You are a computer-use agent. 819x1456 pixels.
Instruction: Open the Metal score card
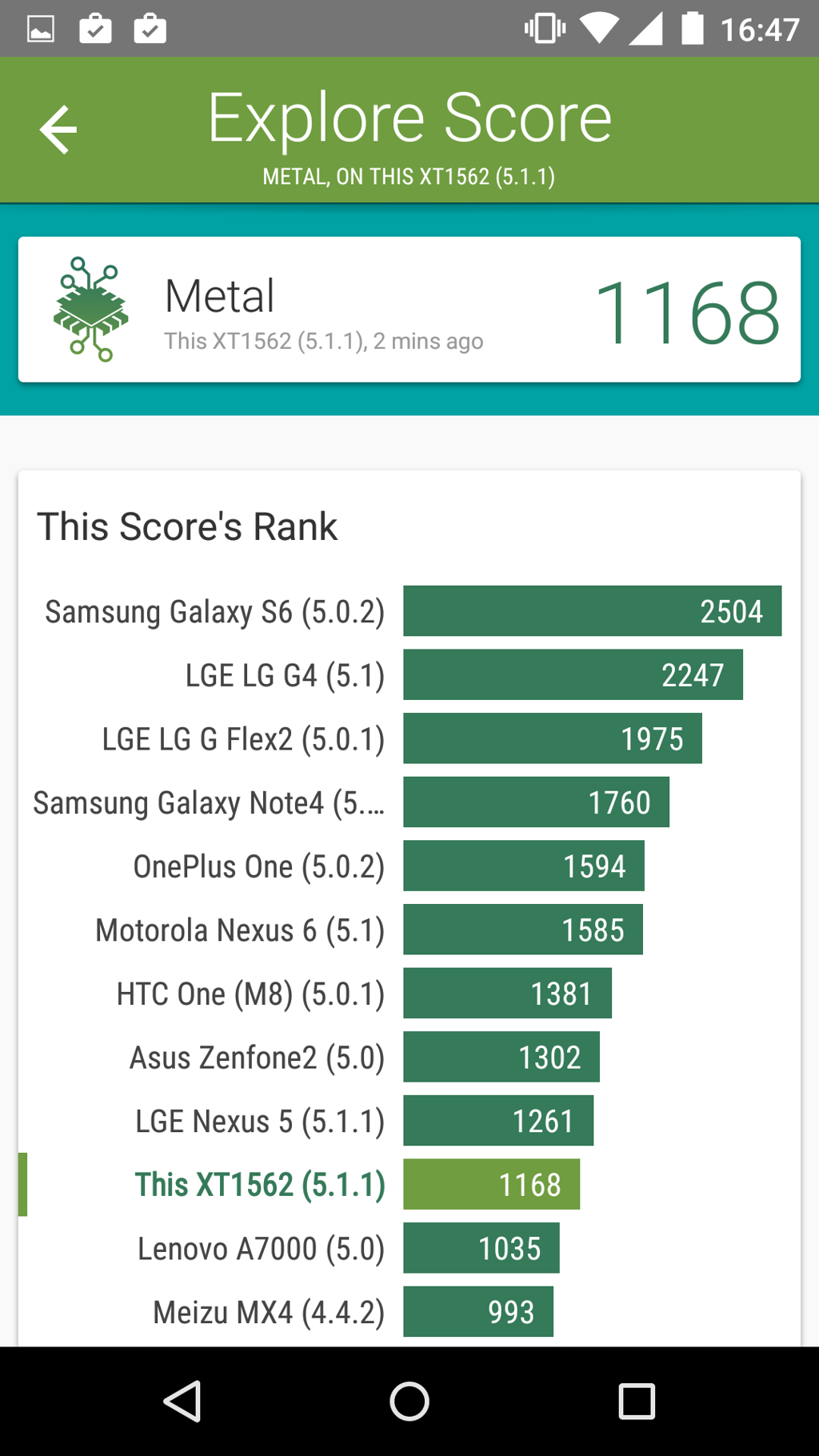click(409, 310)
